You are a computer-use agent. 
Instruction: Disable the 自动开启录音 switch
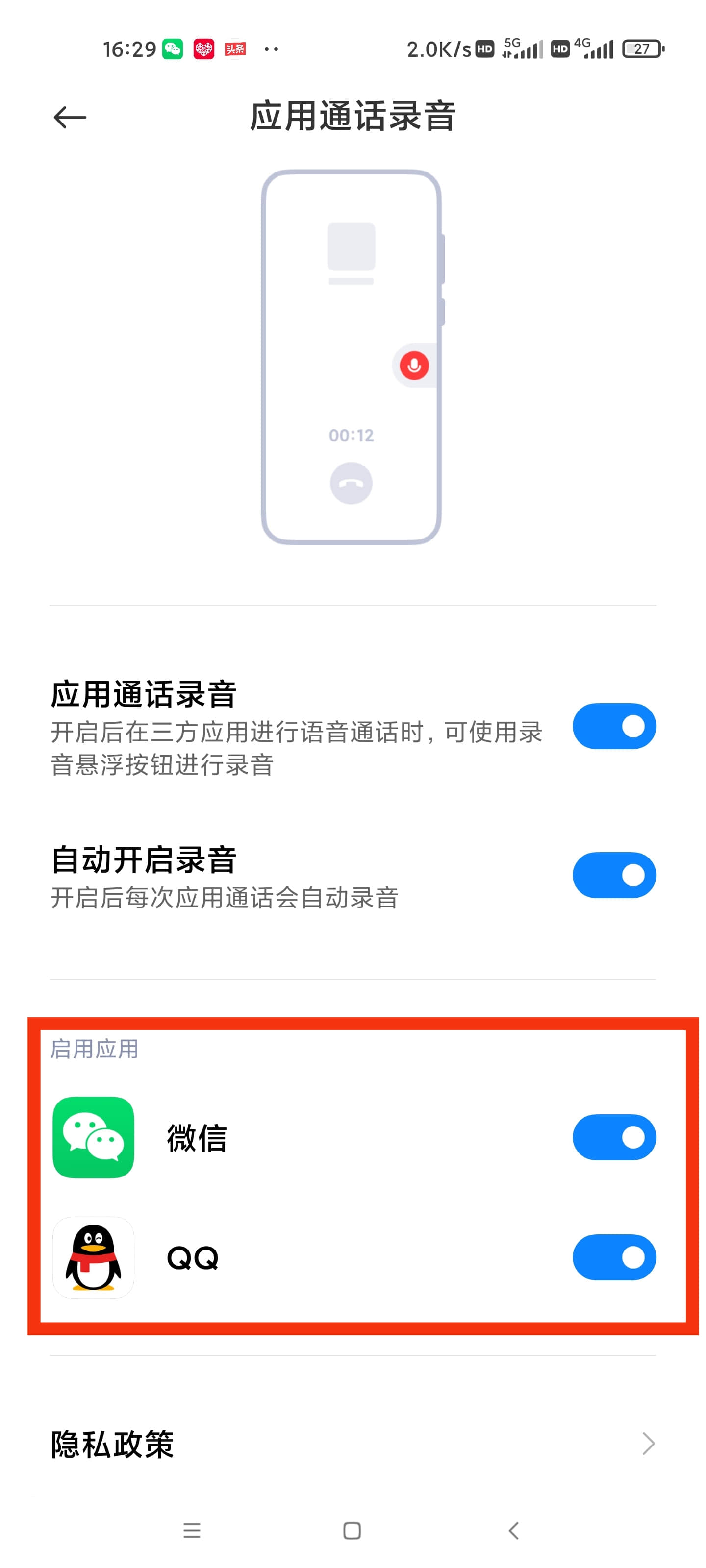point(613,875)
